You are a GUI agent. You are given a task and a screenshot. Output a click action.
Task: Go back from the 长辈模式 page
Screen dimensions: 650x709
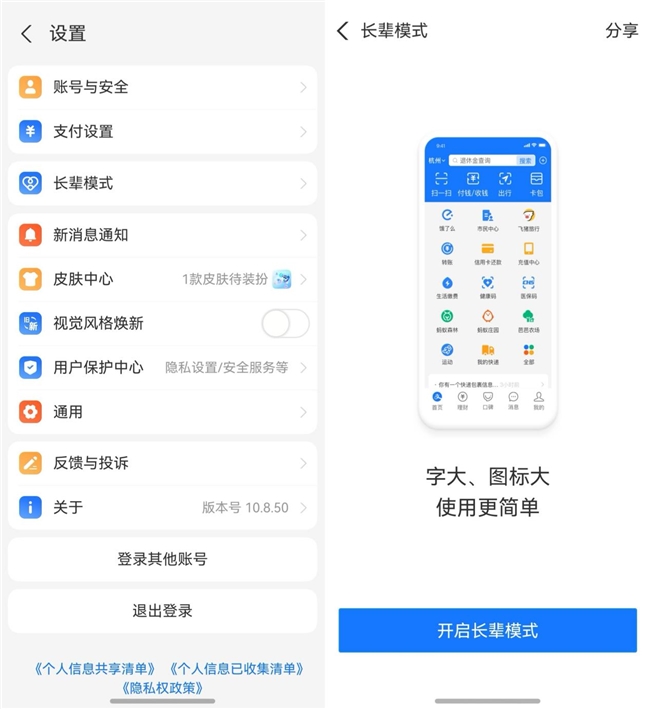tap(343, 31)
